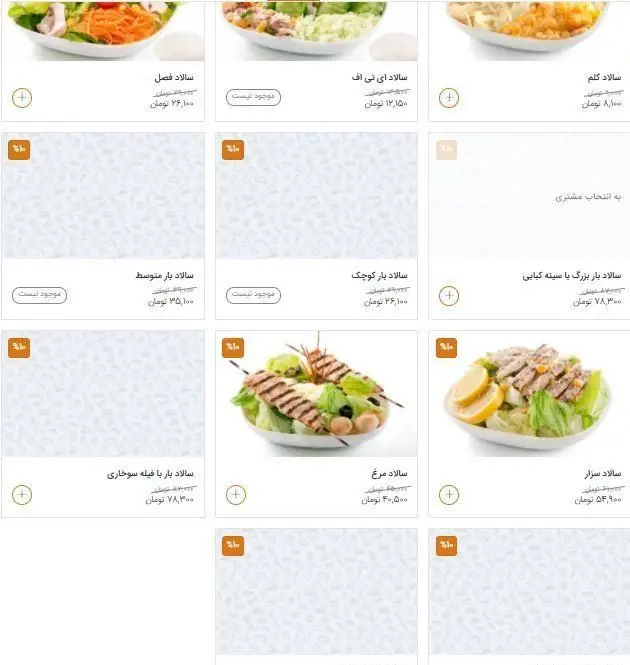Add سالاد کلم to the cart
Viewport: 630px width, 665px height.
[x=449, y=98]
